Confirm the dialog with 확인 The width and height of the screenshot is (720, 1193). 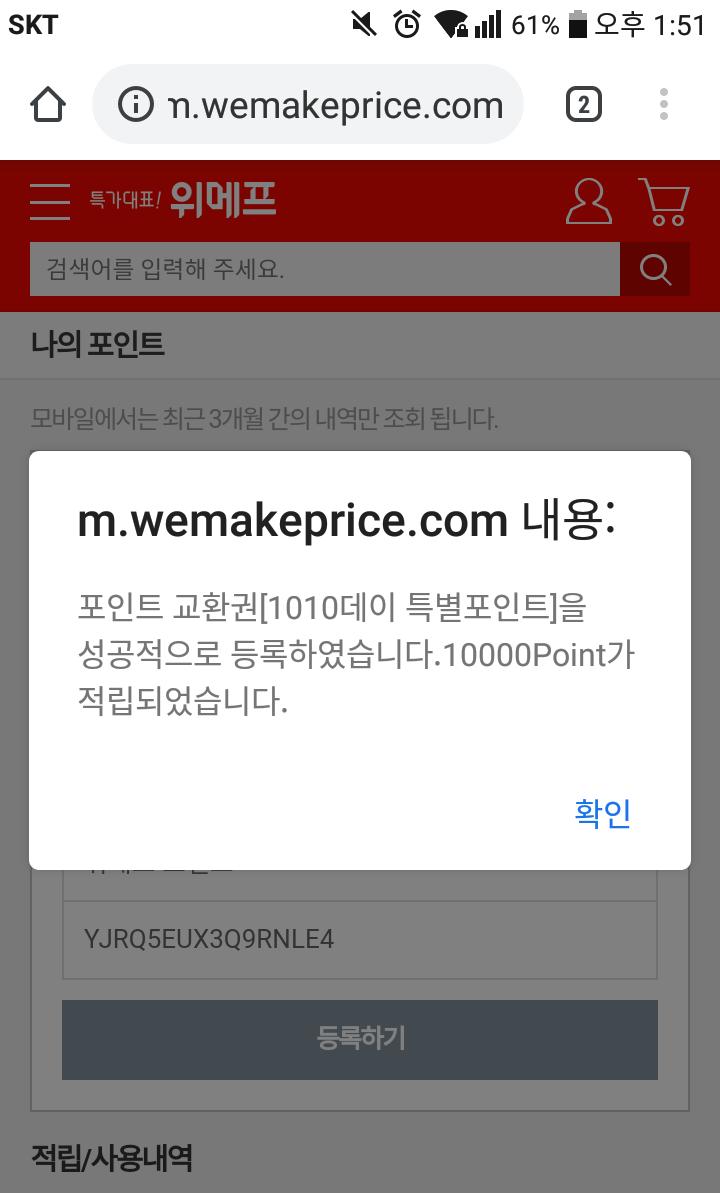pos(602,813)
